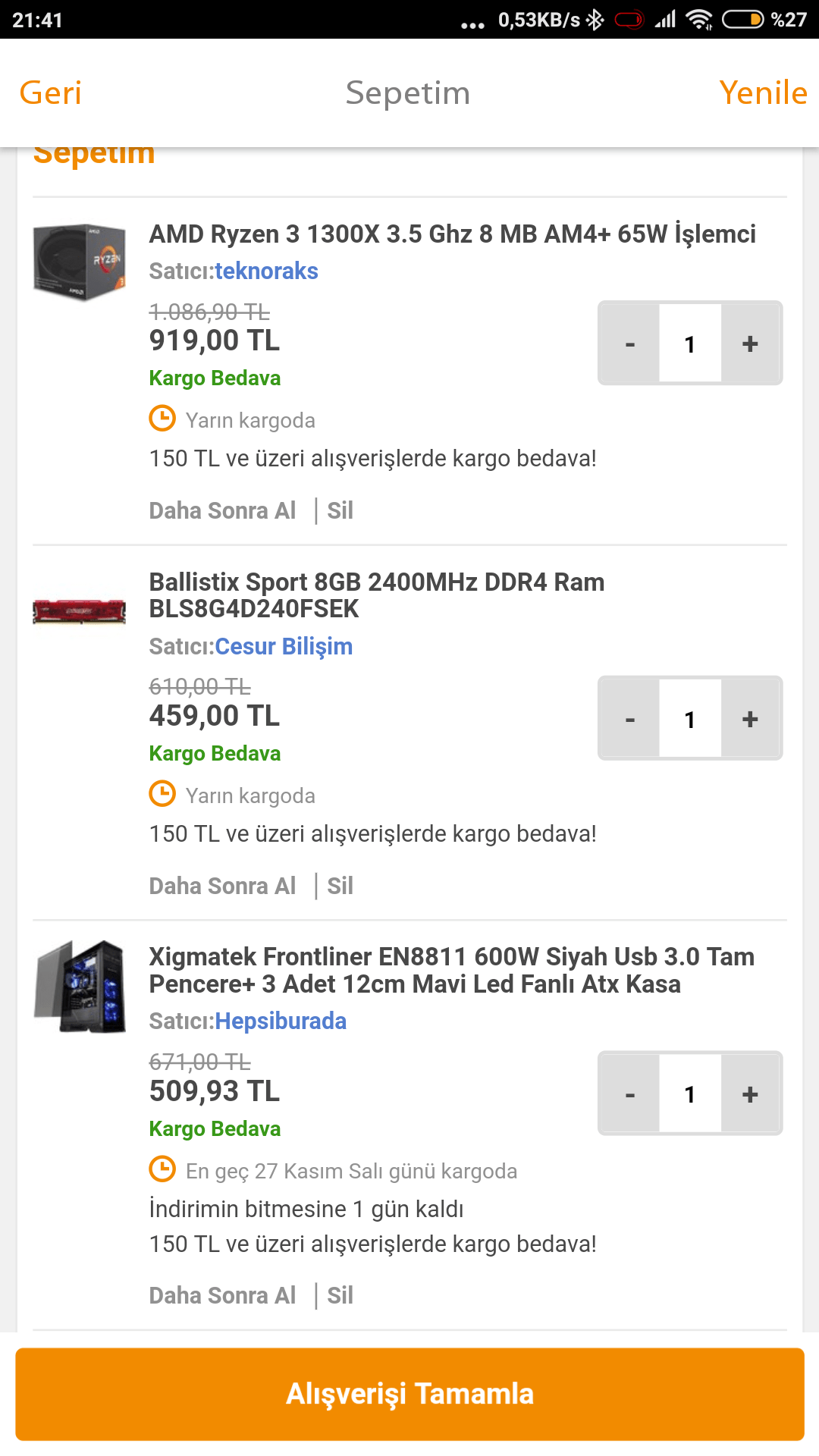819x1456 pixels.
Task: Move Ballistix Ram to Daha Sonra Al
Action: tap(222, 886)
